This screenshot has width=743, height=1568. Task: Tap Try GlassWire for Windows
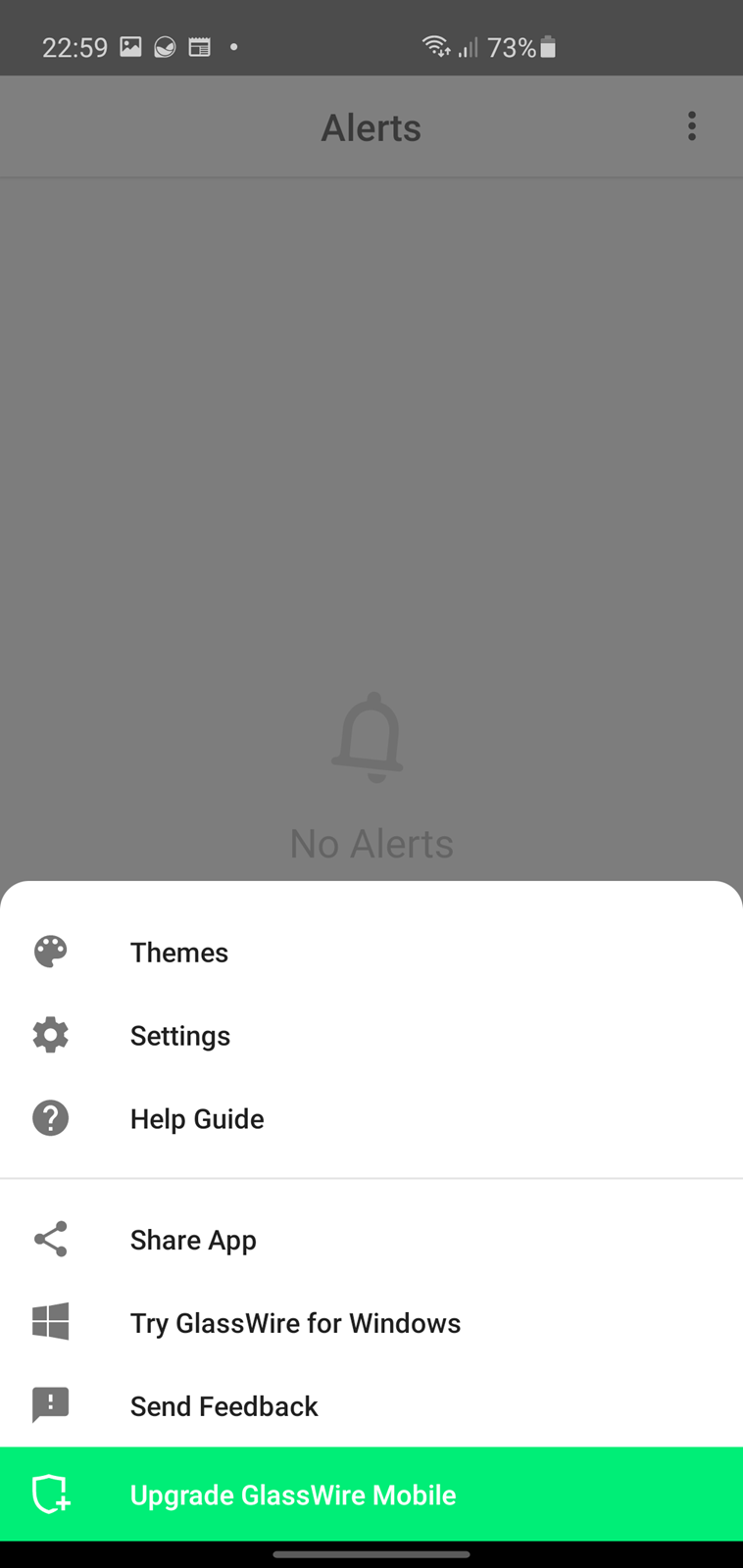(x=371, y=1323)
